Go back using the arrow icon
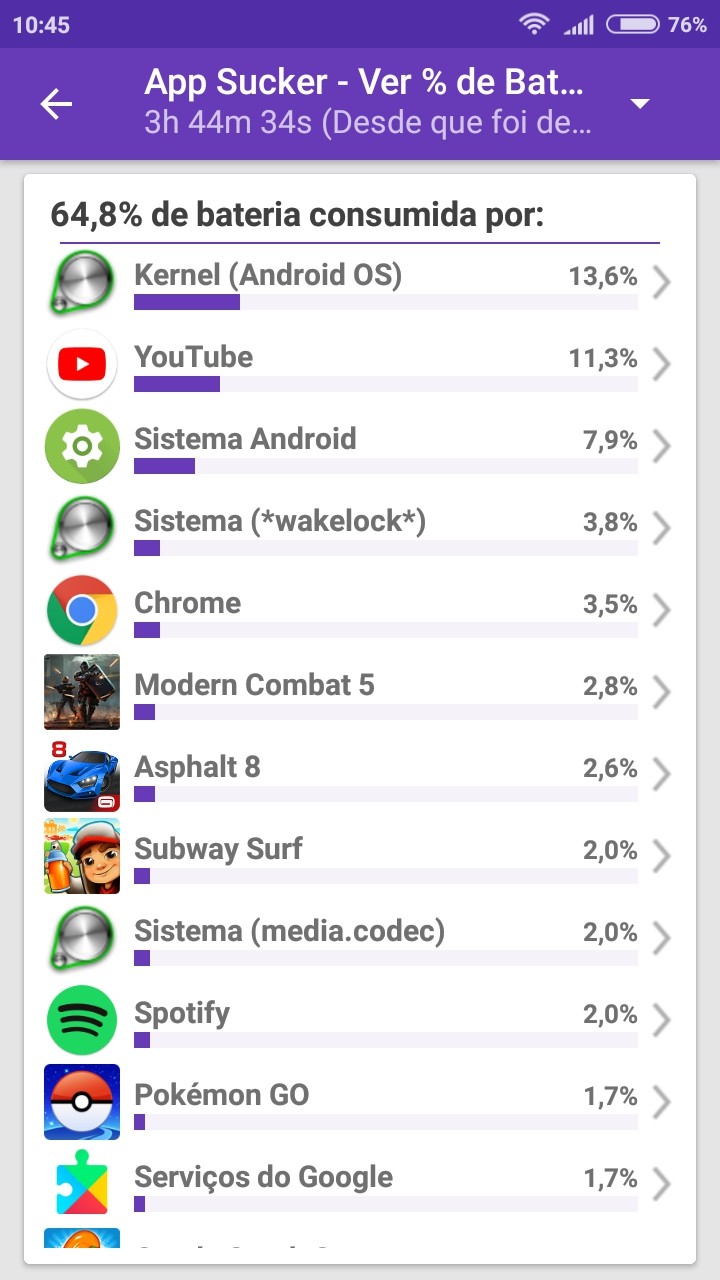This screenshot has width=720, height=1280. [56, 104]
